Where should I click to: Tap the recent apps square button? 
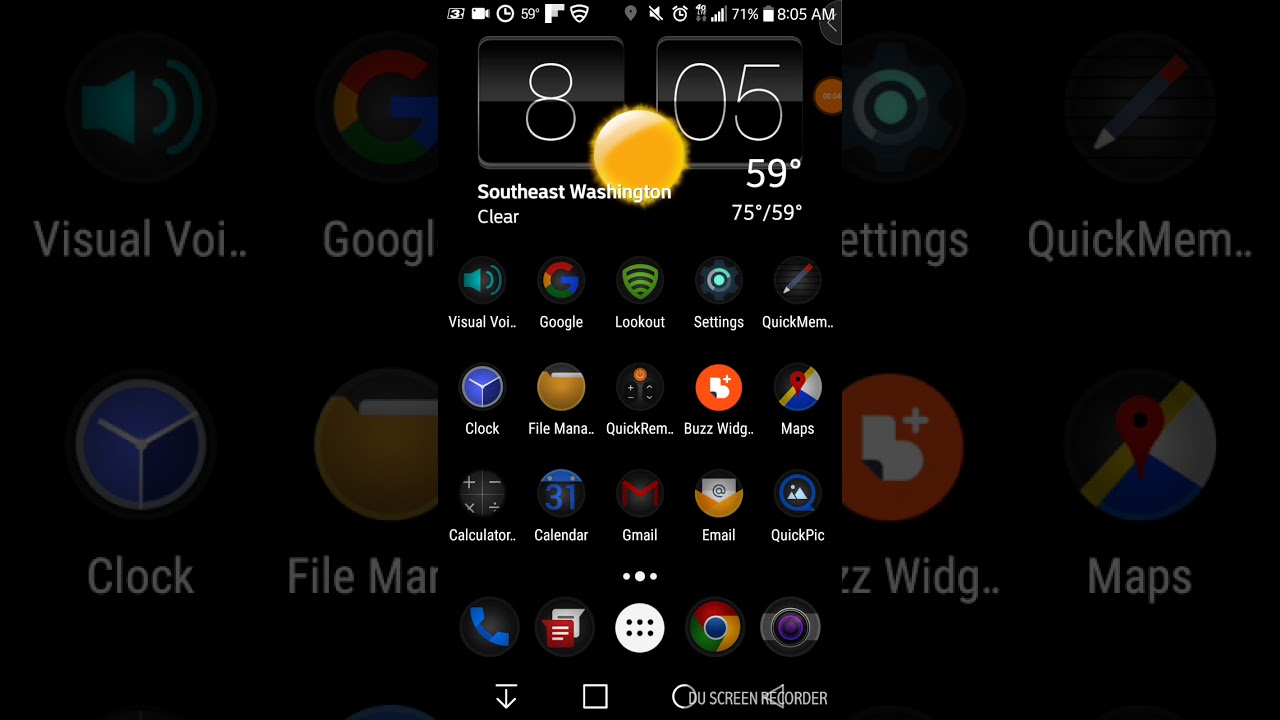(595, 697)
